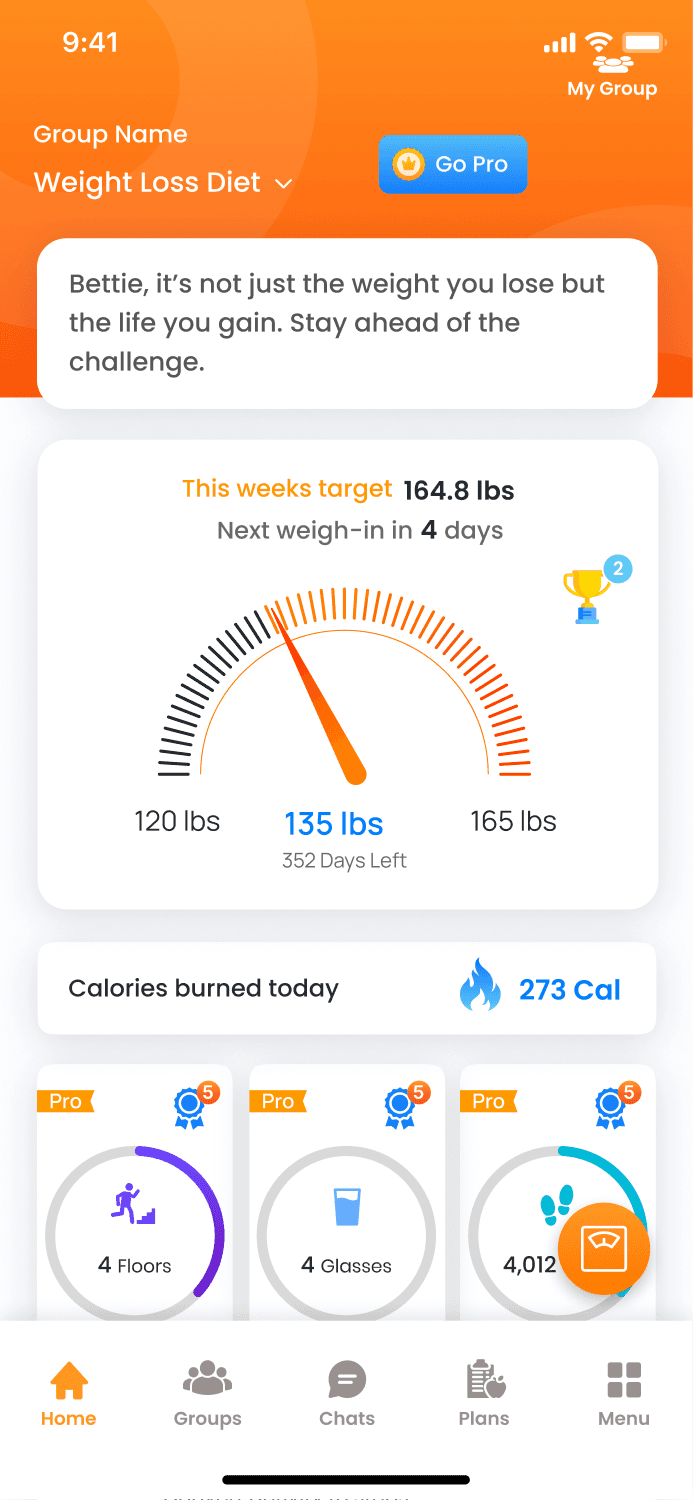
Task: Go to the Home tab
Action: 69,1394
